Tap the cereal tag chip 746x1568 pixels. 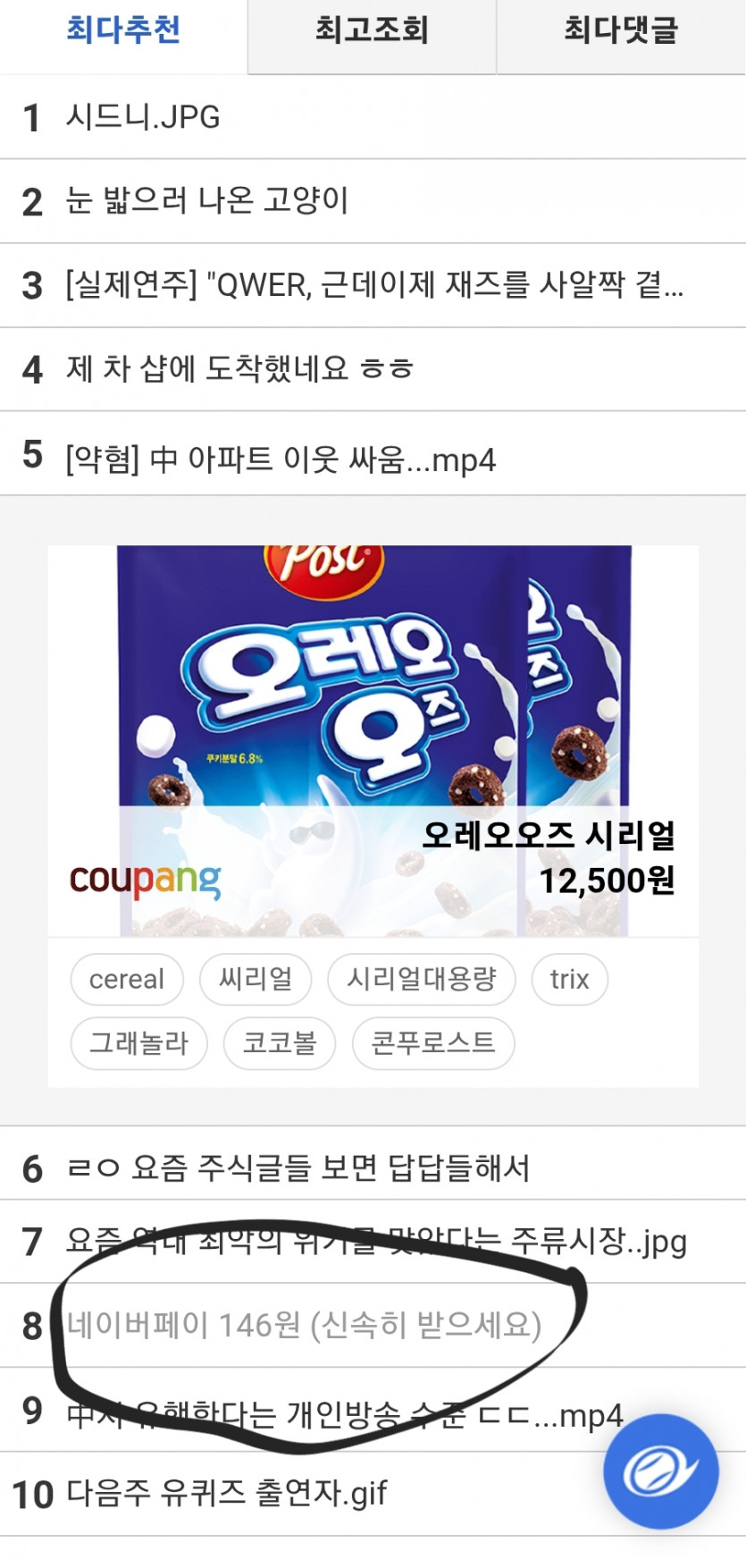point(127,979)
